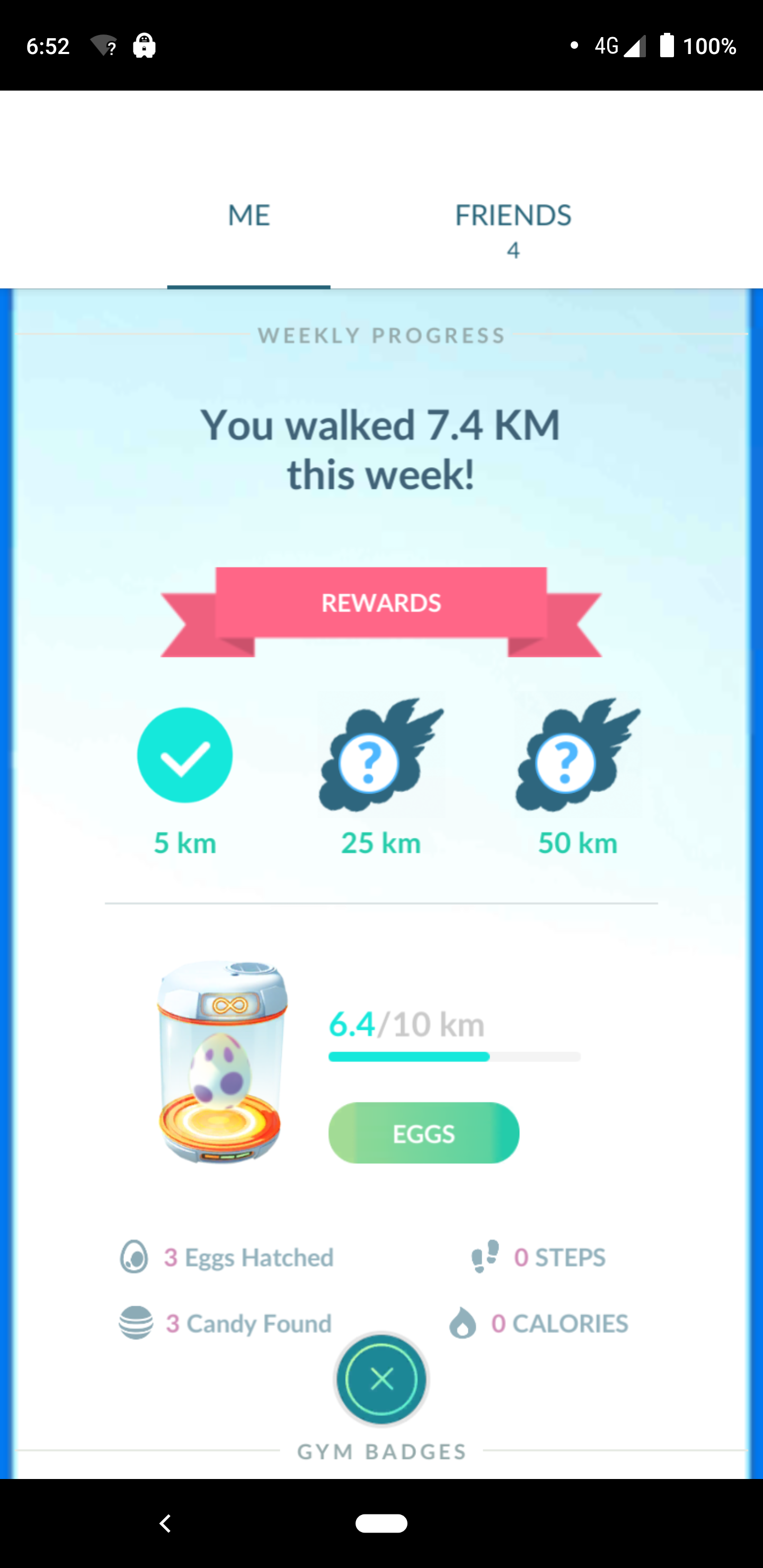Tap the 25 km mystery reward
The height and width of the screenshot is (1568, 763).
[x=381, y=755]
